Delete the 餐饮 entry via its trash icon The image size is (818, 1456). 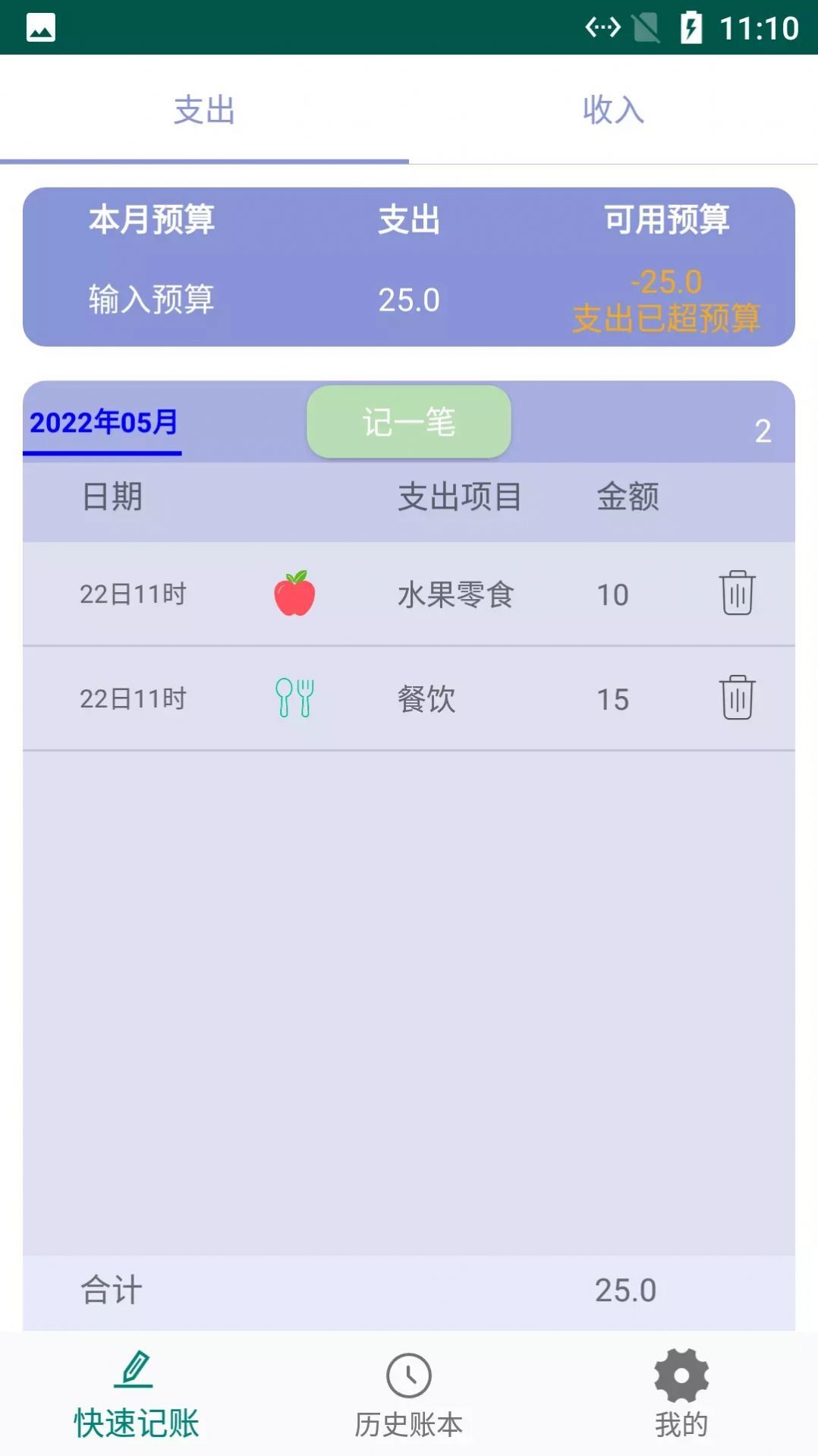[736, 698]
